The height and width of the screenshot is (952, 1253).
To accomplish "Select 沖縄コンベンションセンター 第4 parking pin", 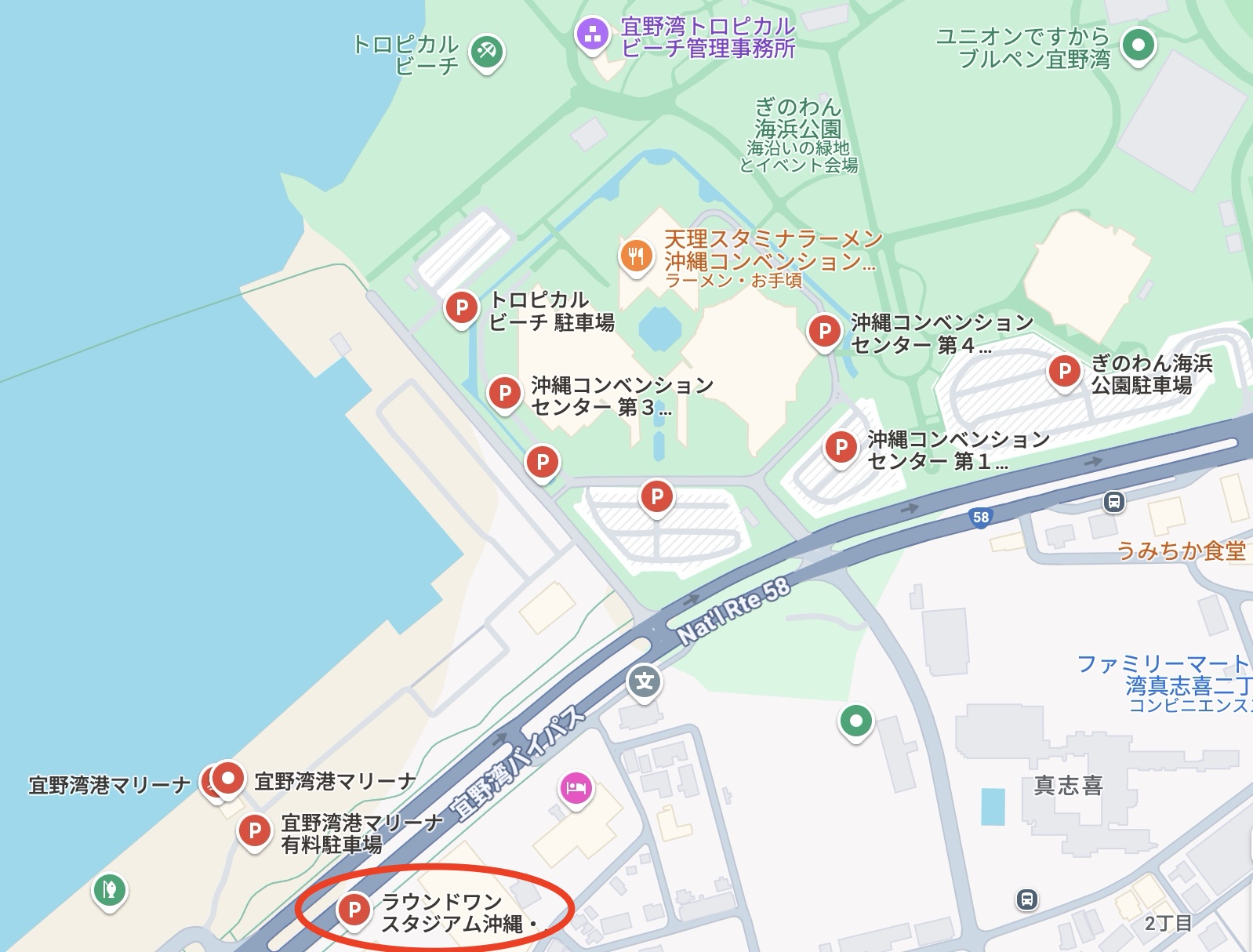I will click(824, 331).
